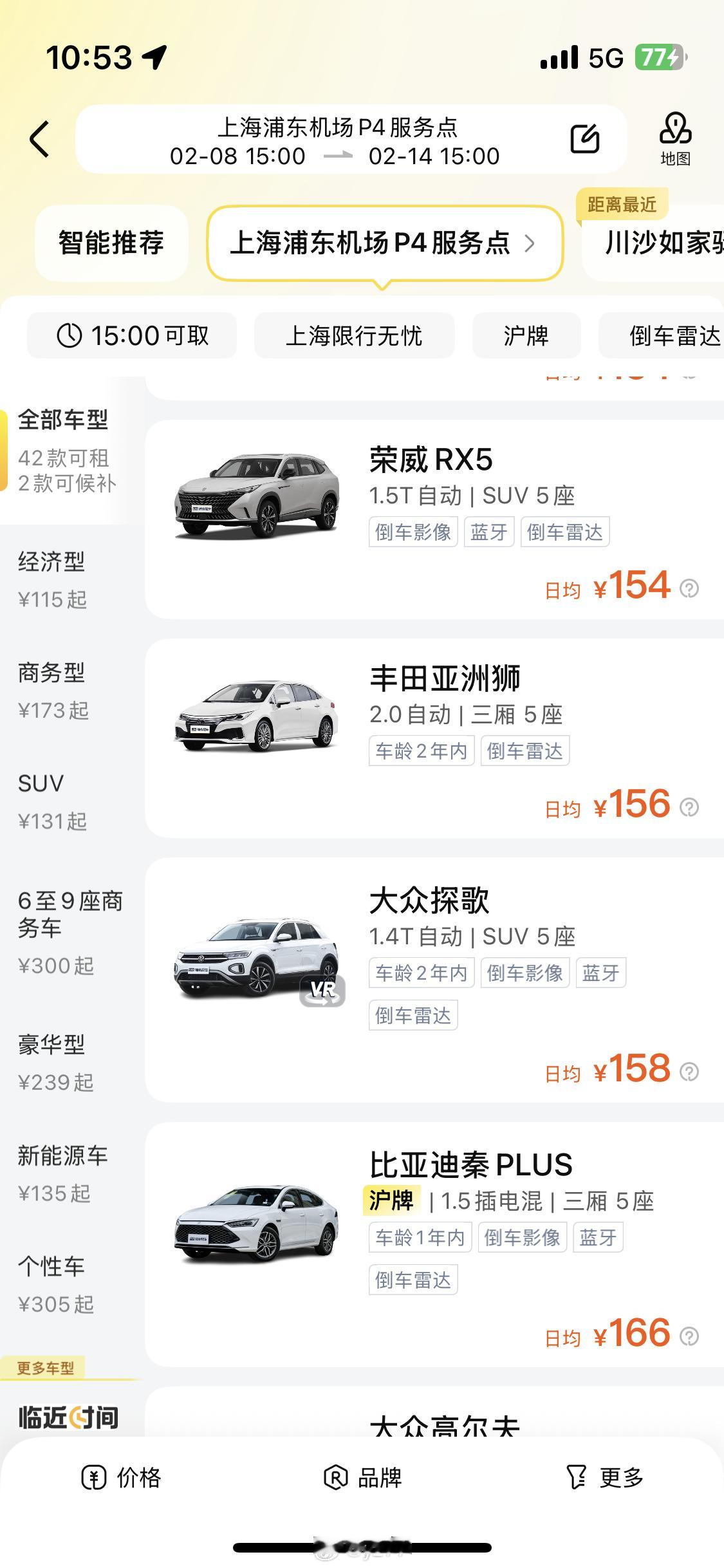This screenshot has height=1568, width=724.
Task: Expand 上海浦东机场P4服务点 with its chevron
Action: click(x=533, y=243)
